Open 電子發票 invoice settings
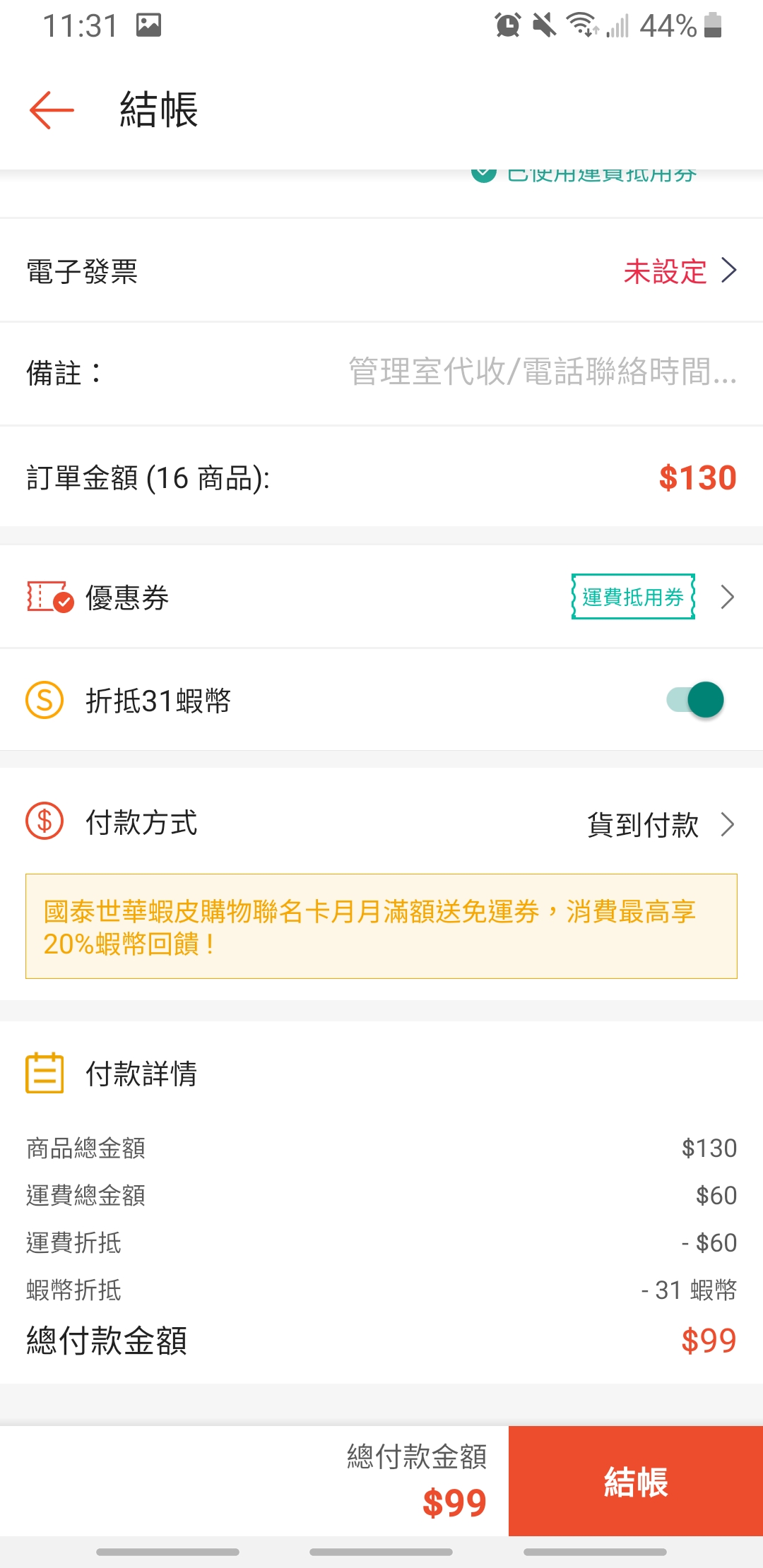 click(381, 271)
